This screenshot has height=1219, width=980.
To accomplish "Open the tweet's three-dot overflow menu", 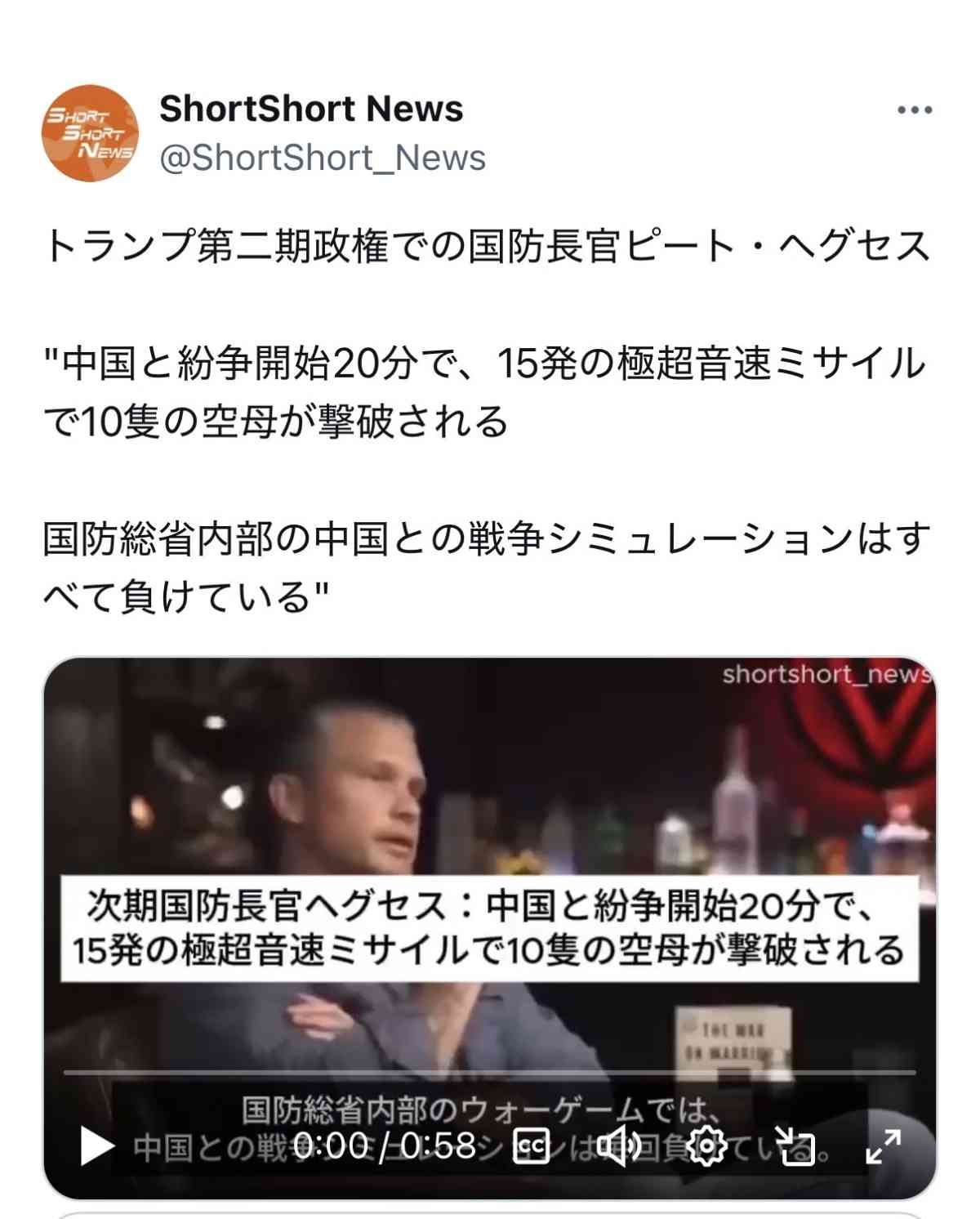I will click(914, 110).
